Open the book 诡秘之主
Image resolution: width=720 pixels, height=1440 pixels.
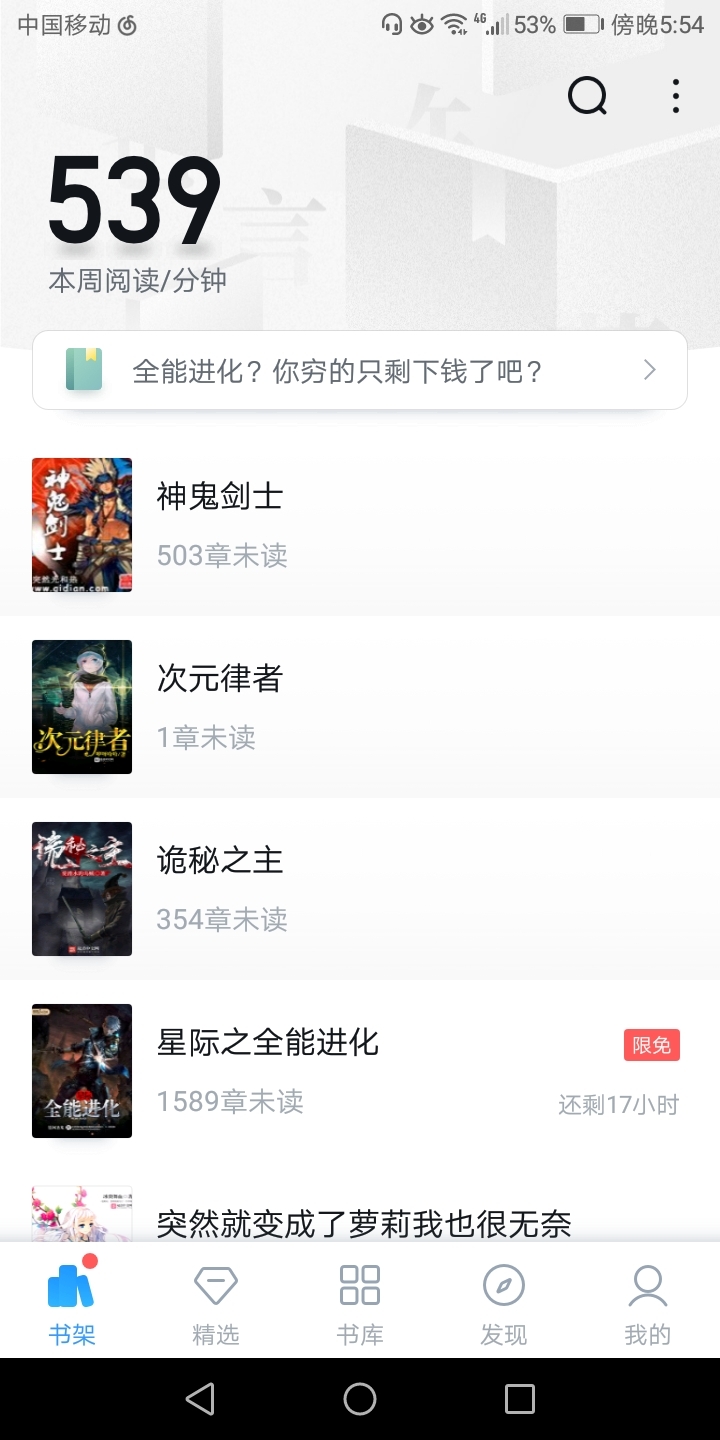pos(220,889)
